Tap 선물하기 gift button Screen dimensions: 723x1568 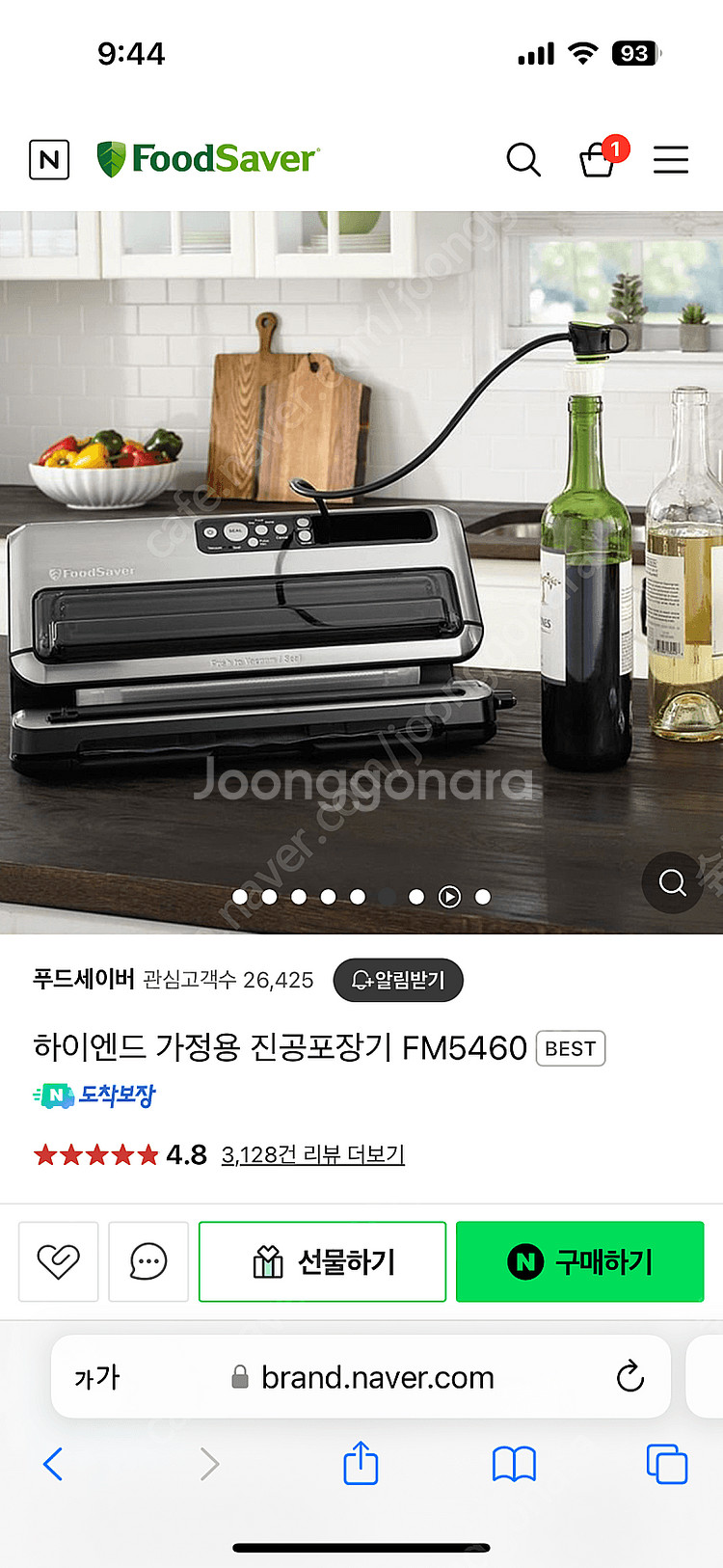322,1261
